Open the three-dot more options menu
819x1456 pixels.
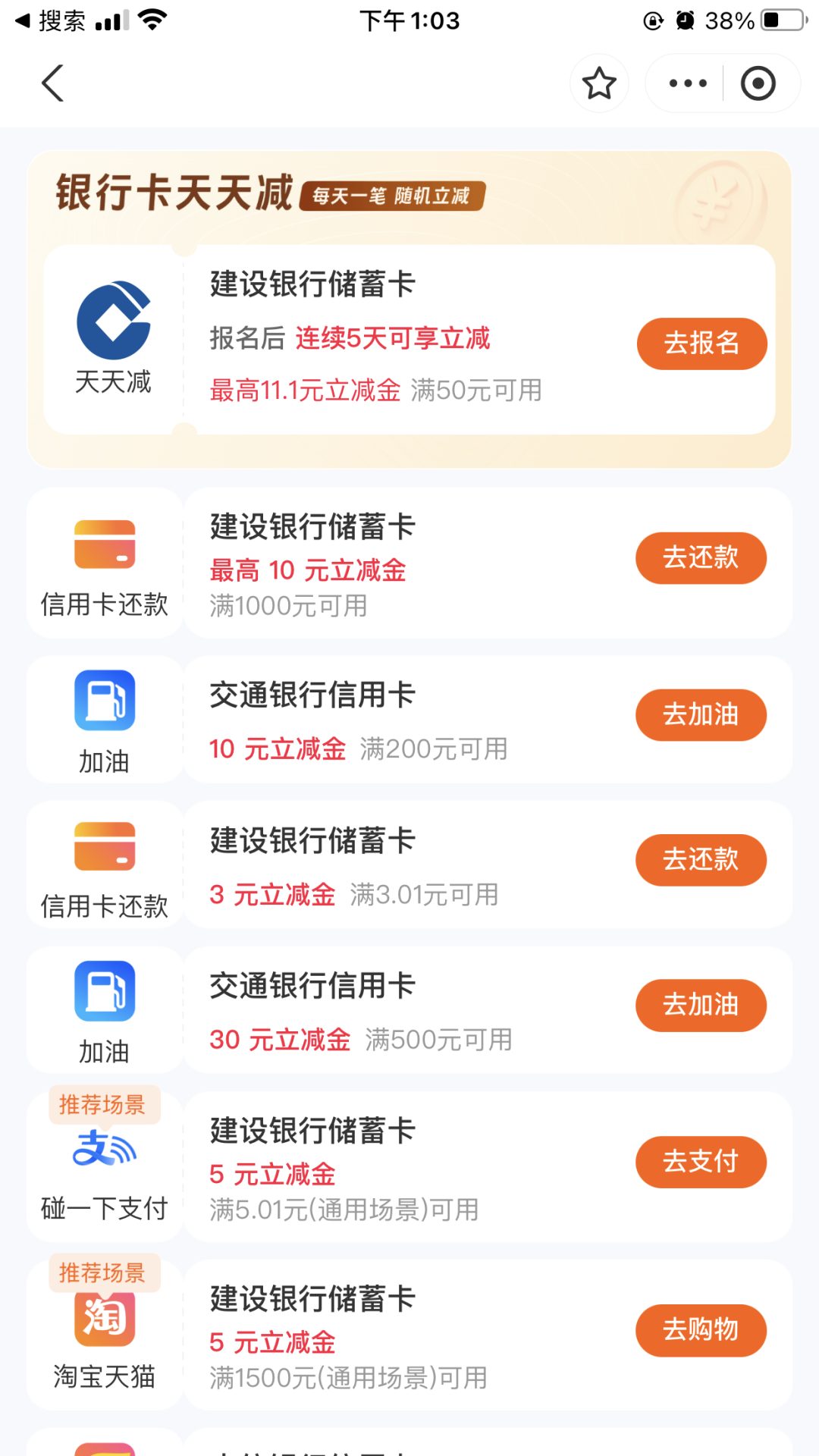pyautogui.click(x=688, y=83)
